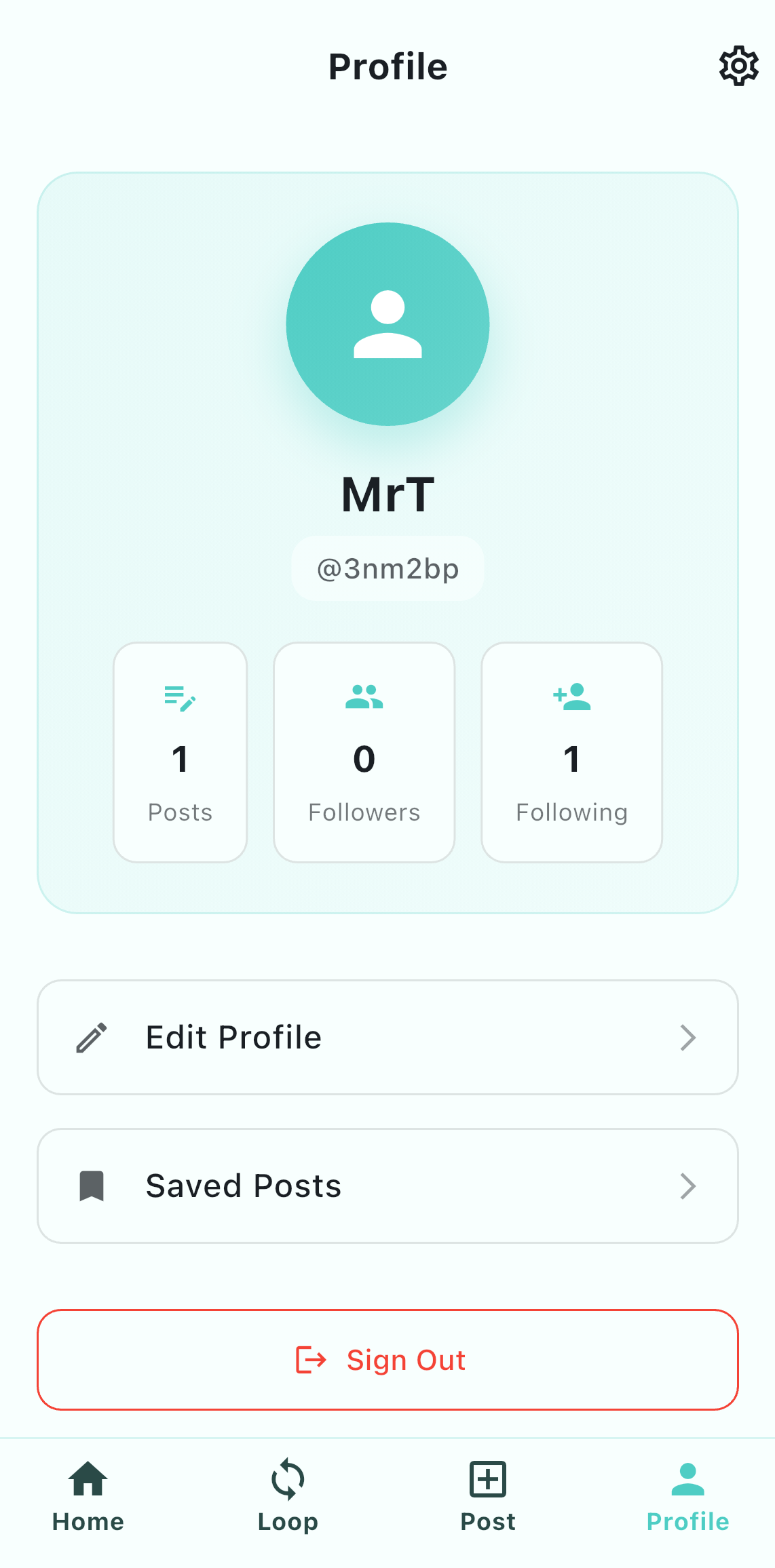Click the Edit Profile pencil icon
The width and height of the screenshot is (775, 1568).
92,1037
